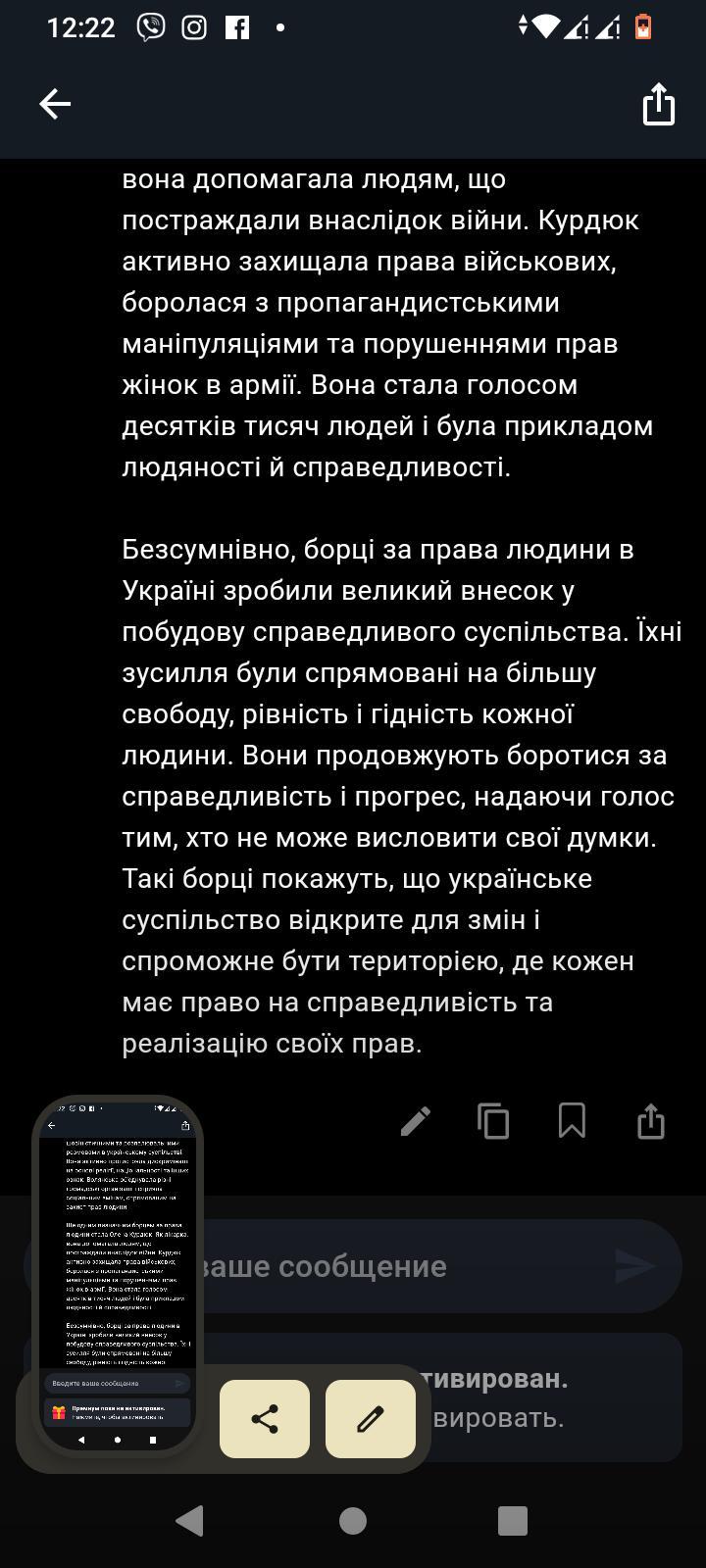Focus the 'ваше сообщение' message field

point(392,1266)
